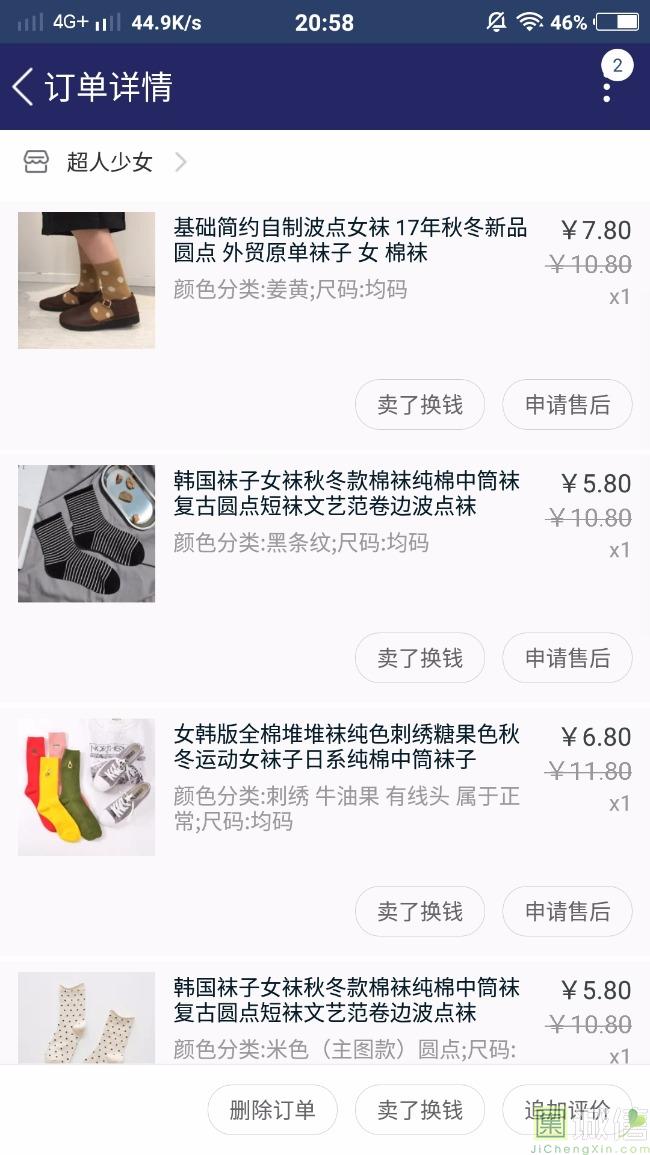This screenshot has width=650, height=1155.
Task: Tap 卖了换钱 for the 黑条纹 socks
Action: click(420, 658)
